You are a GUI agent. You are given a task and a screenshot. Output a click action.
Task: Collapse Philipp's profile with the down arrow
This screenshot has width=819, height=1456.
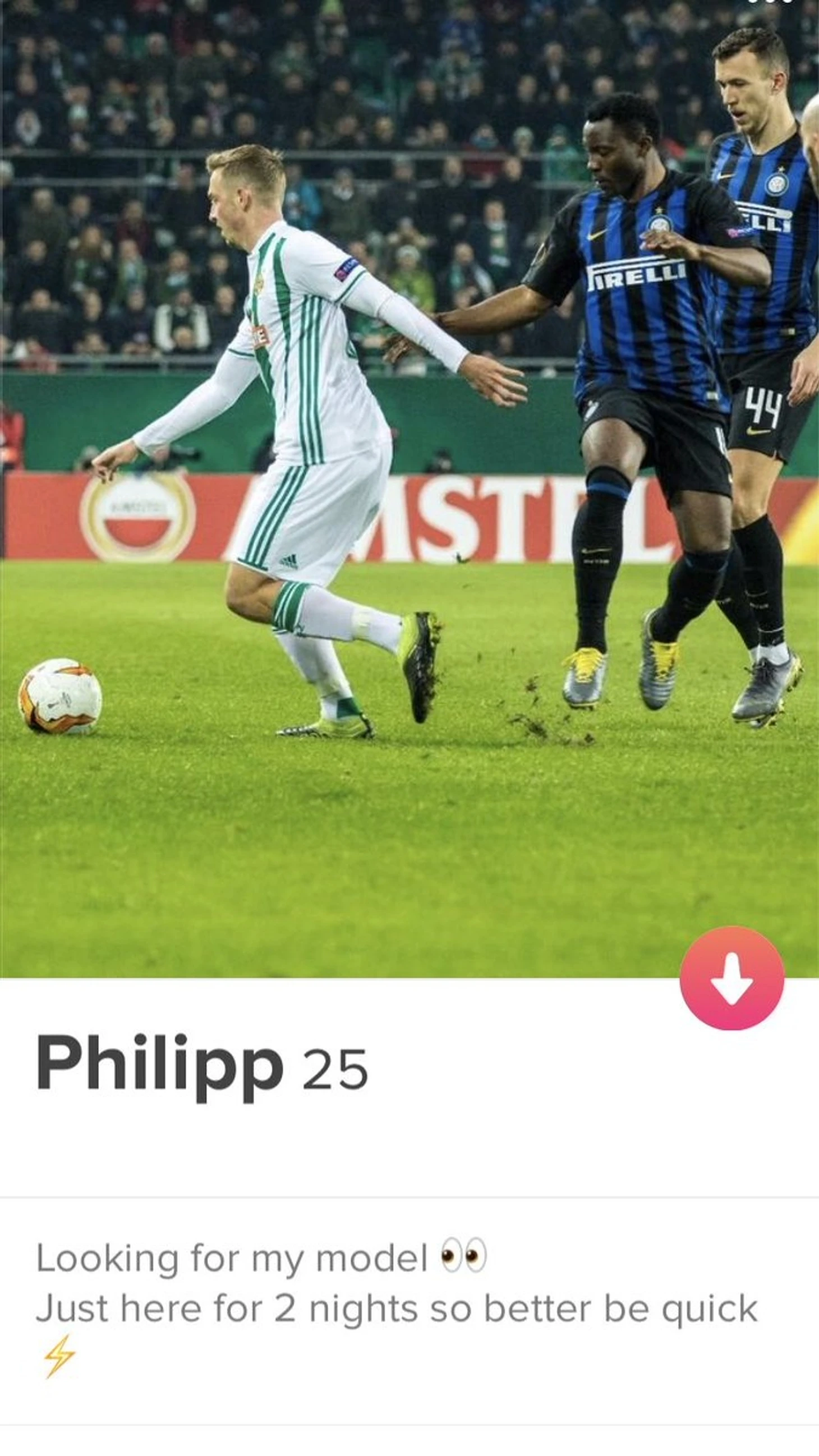pos(732,978)
